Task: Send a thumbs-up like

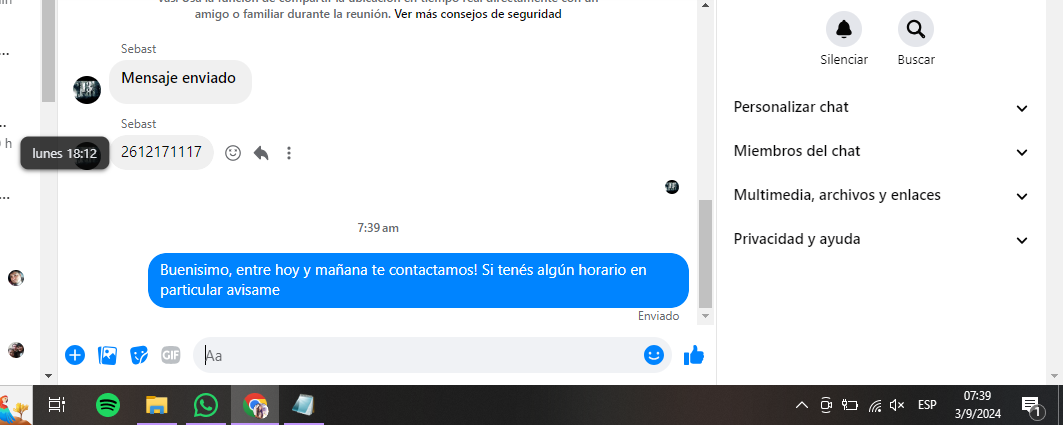Action: pyautogui.click(x=694, y=354)
